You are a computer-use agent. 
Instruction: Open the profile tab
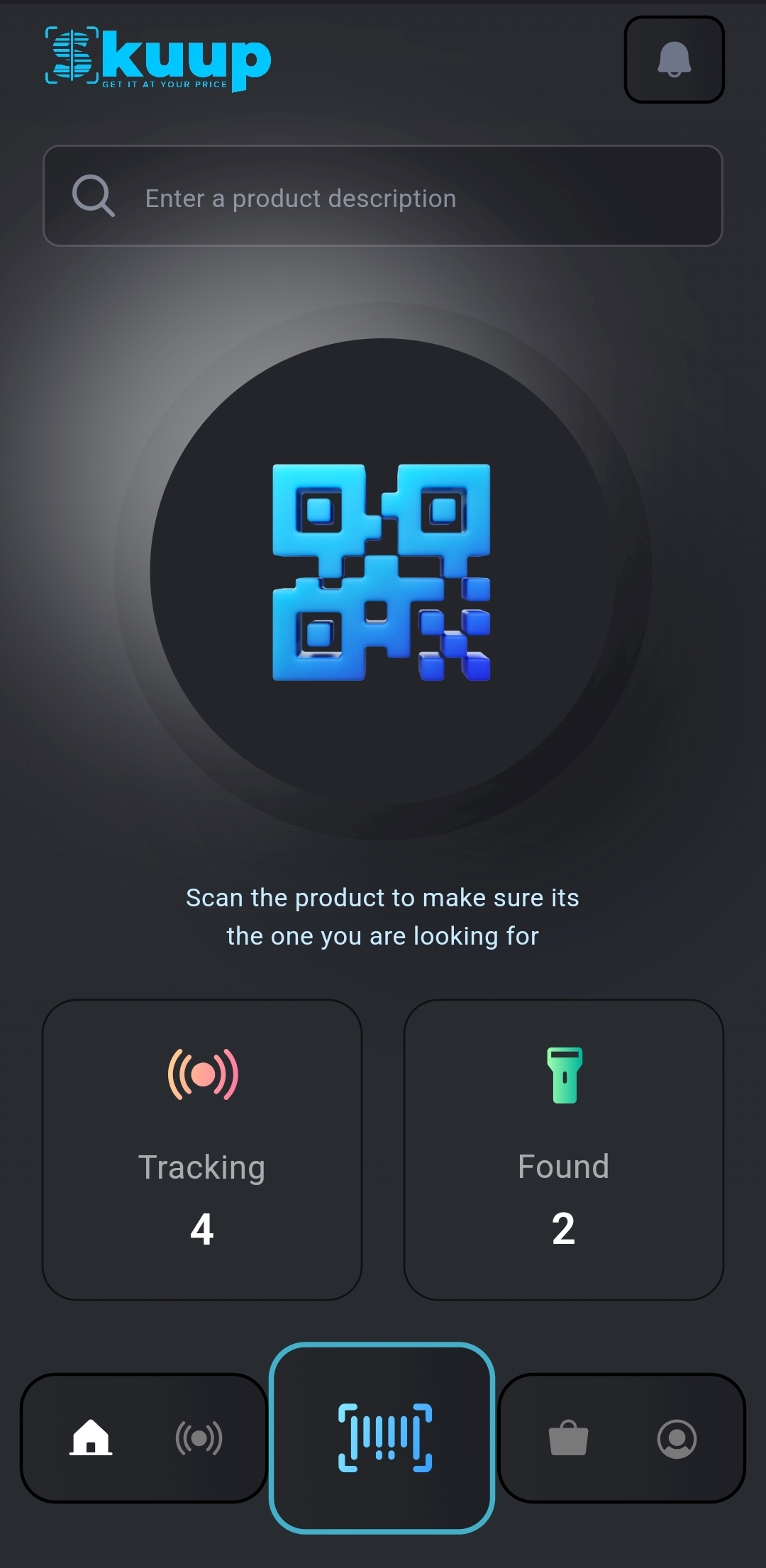tap(677, 1438)
